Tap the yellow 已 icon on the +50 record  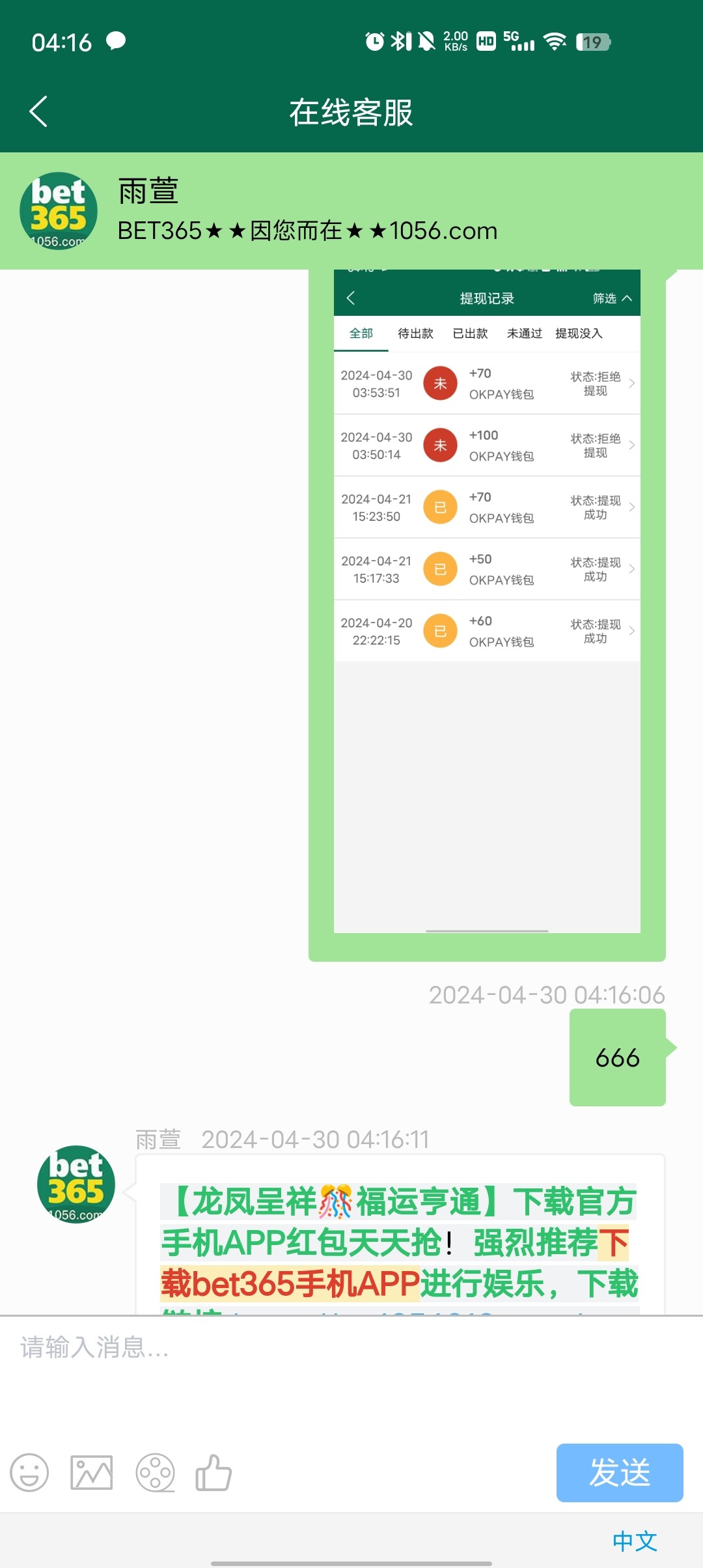tap(440, 568)
